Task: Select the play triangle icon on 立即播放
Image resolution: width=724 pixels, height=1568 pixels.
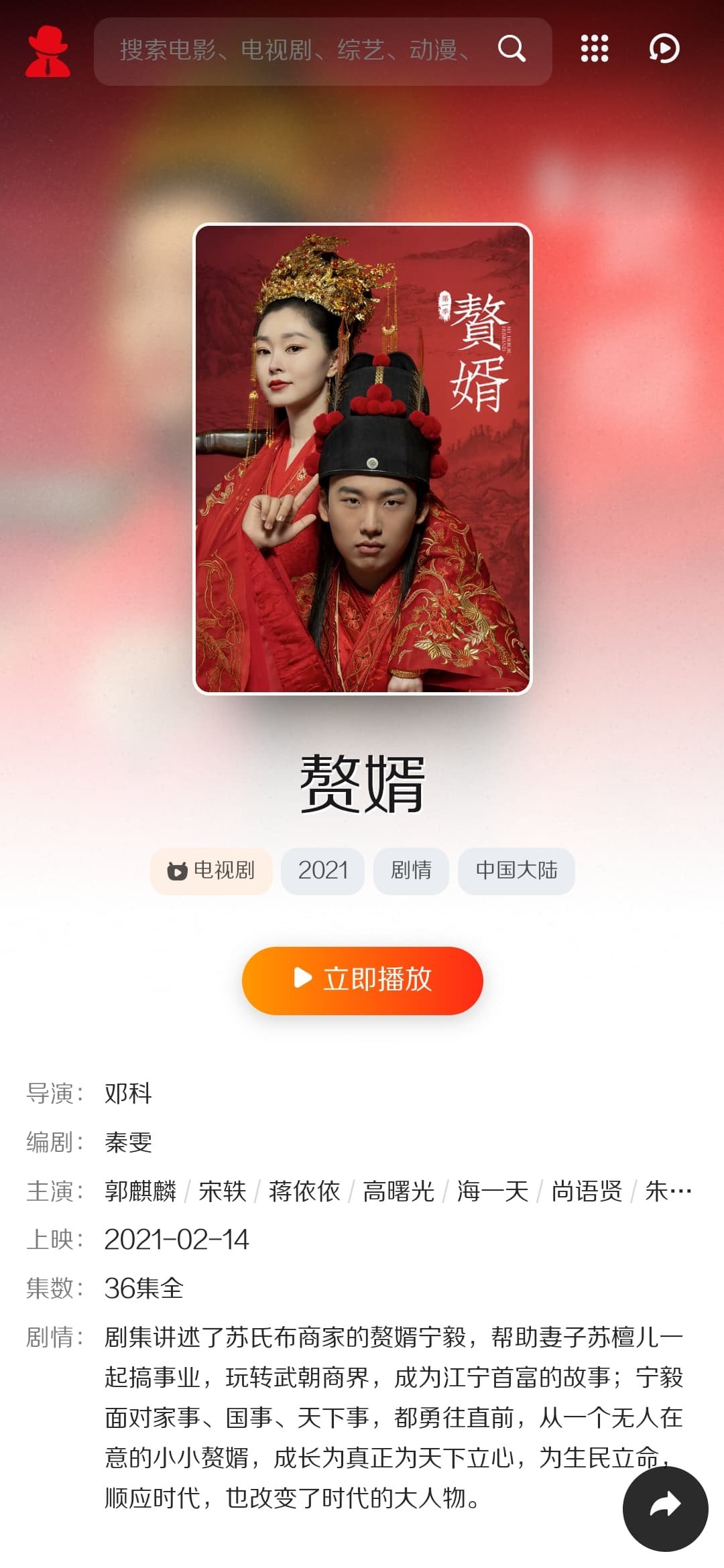Action: pyautogui.click(x=302, y=980)
